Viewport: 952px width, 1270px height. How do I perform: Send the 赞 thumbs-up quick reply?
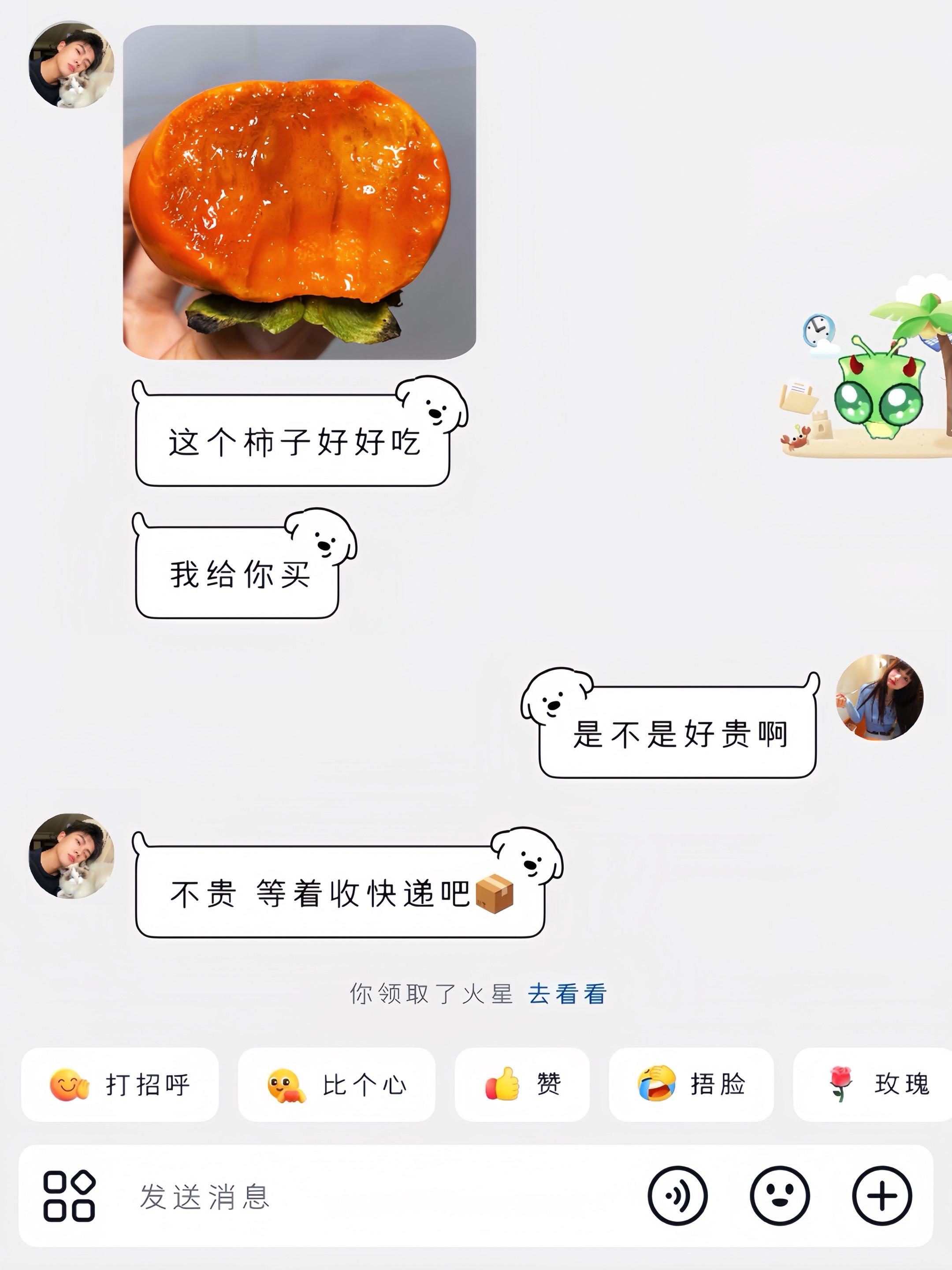tap(522, 1084)
